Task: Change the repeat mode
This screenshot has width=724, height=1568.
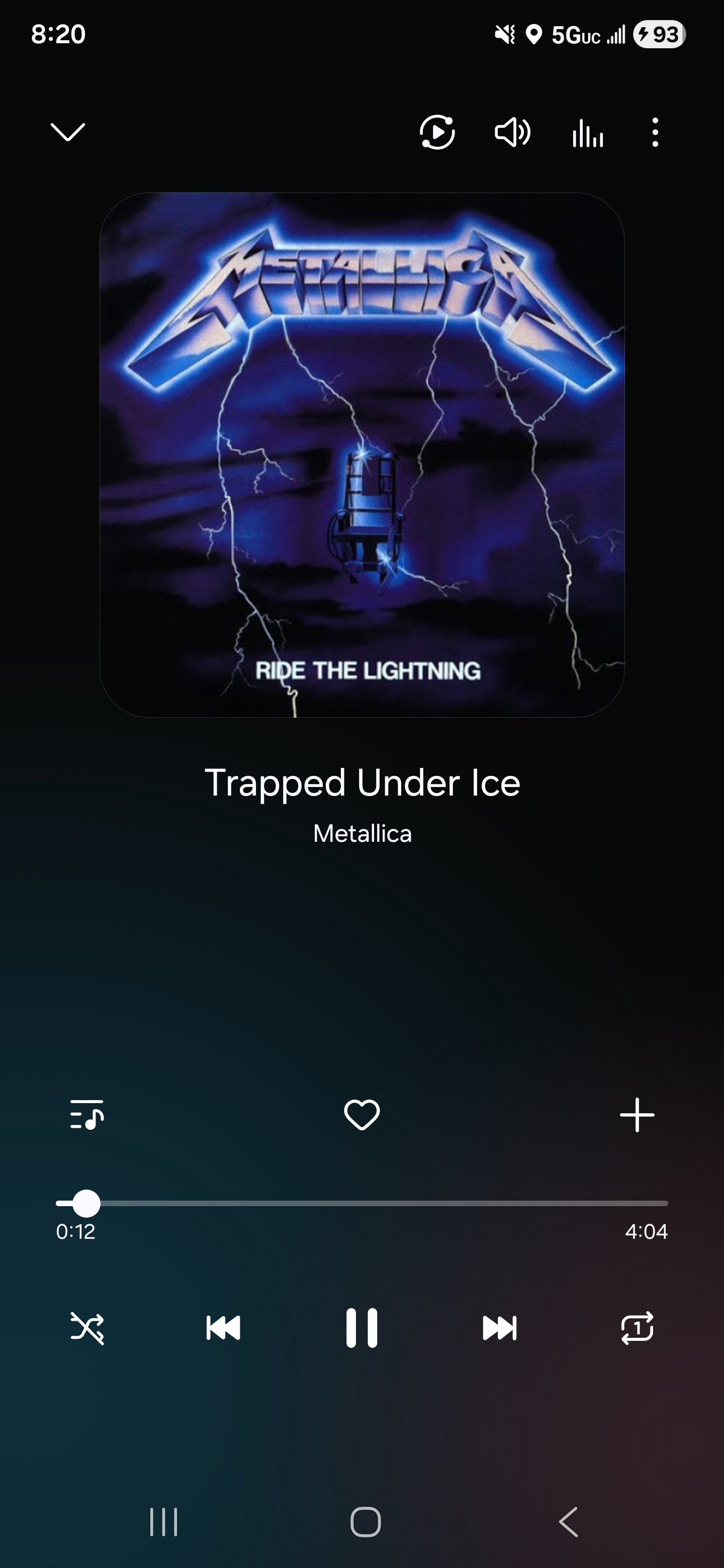Action: (x=637, y=1328)
